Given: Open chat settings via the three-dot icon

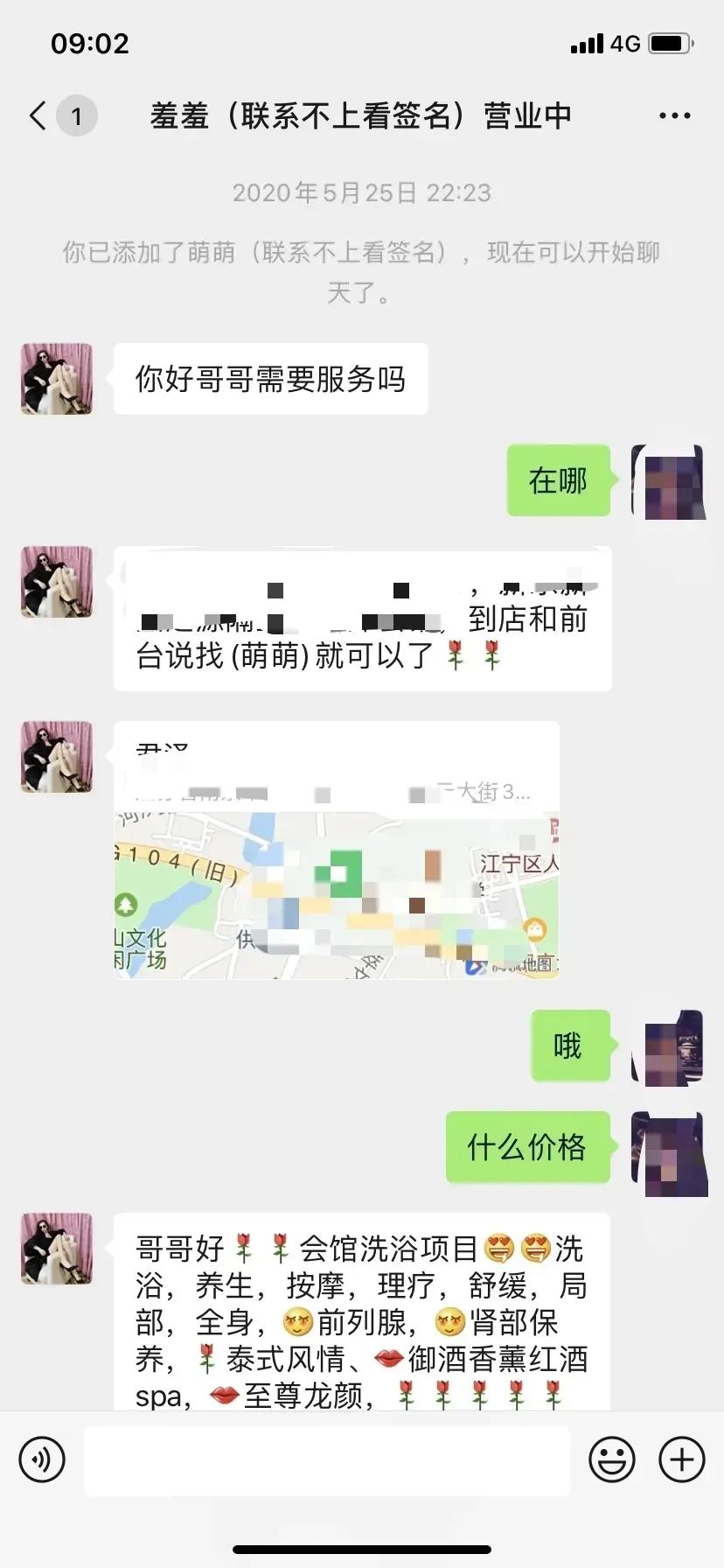Looking at the screenshot, I should 674,115.
